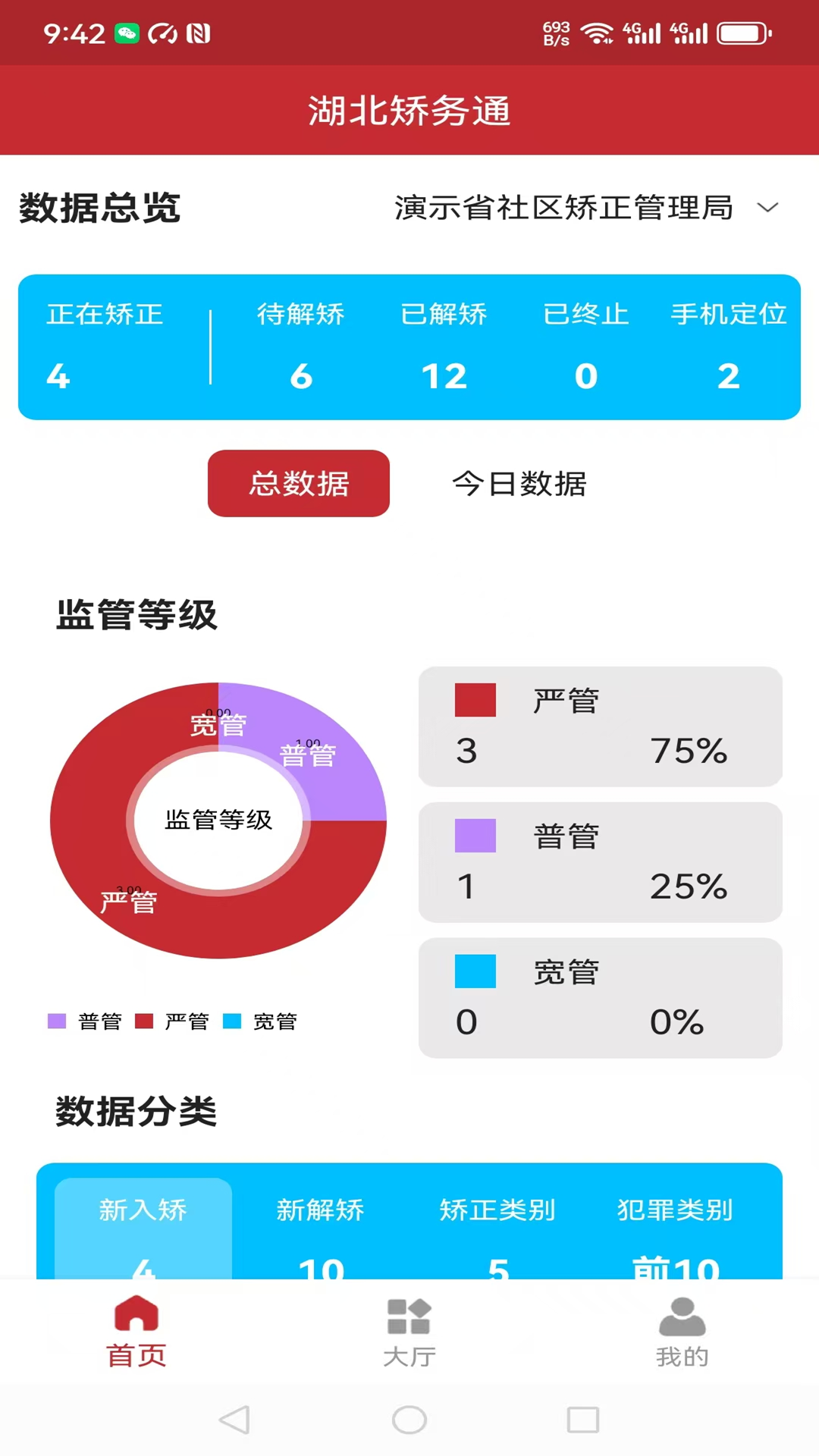Tap the 手机定位 statistic card
Screen dimensions: 819x1456
click(x=729, y=345)
